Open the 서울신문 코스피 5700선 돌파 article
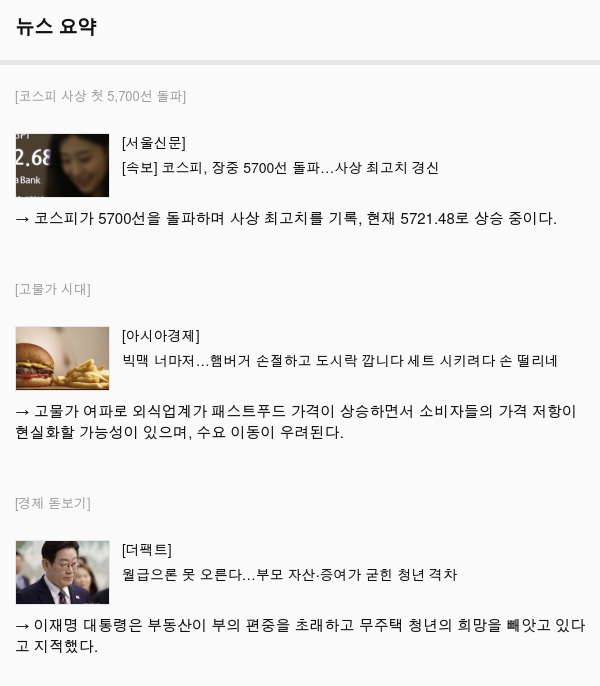The height and width of the screenshot is (686, 600). [280, 168]
